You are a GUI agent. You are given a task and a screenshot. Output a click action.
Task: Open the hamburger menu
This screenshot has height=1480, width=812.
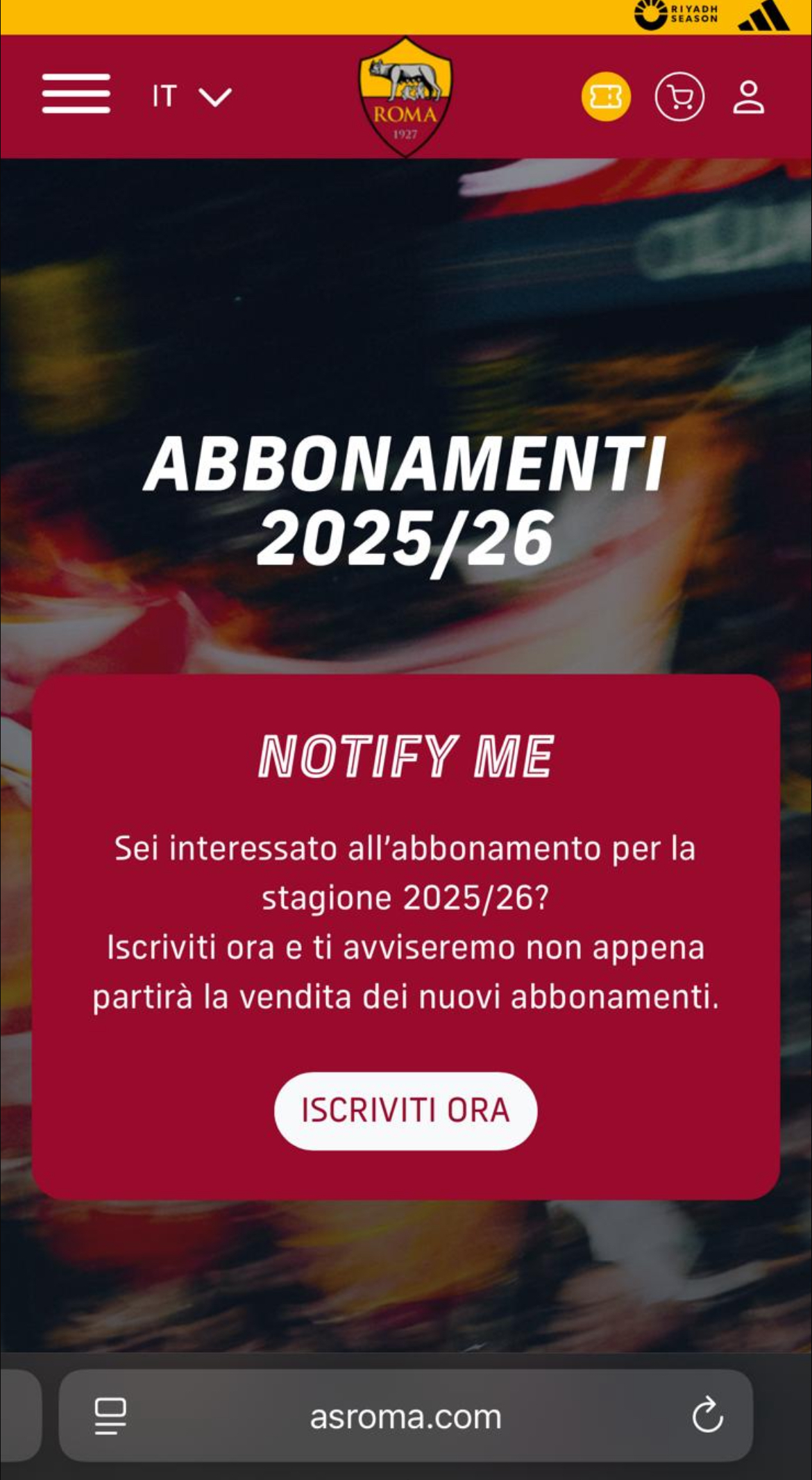pos(76,94)
